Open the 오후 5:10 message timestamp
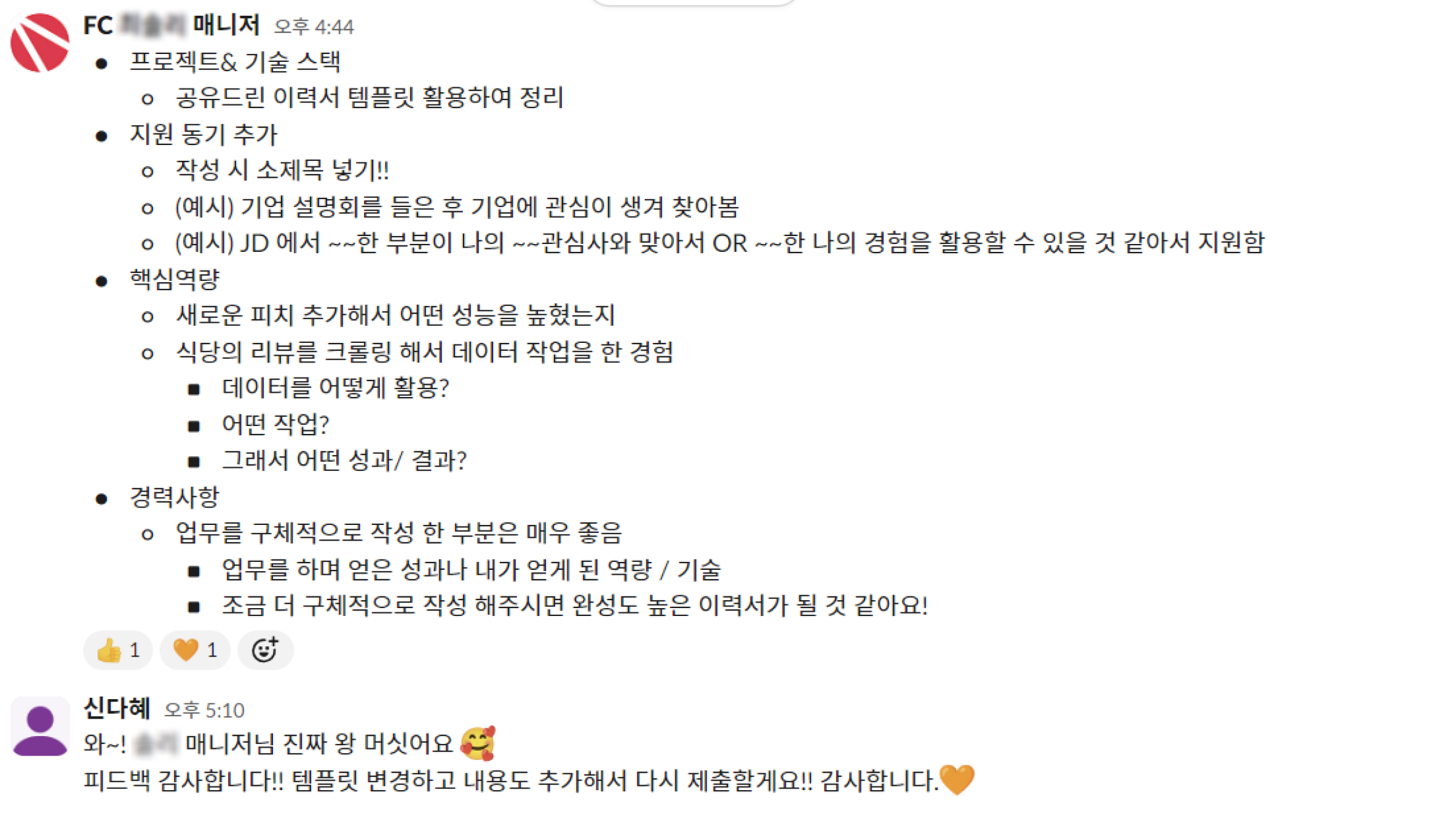The width and height of the screenshot is (1456, 829). (204, 710)
